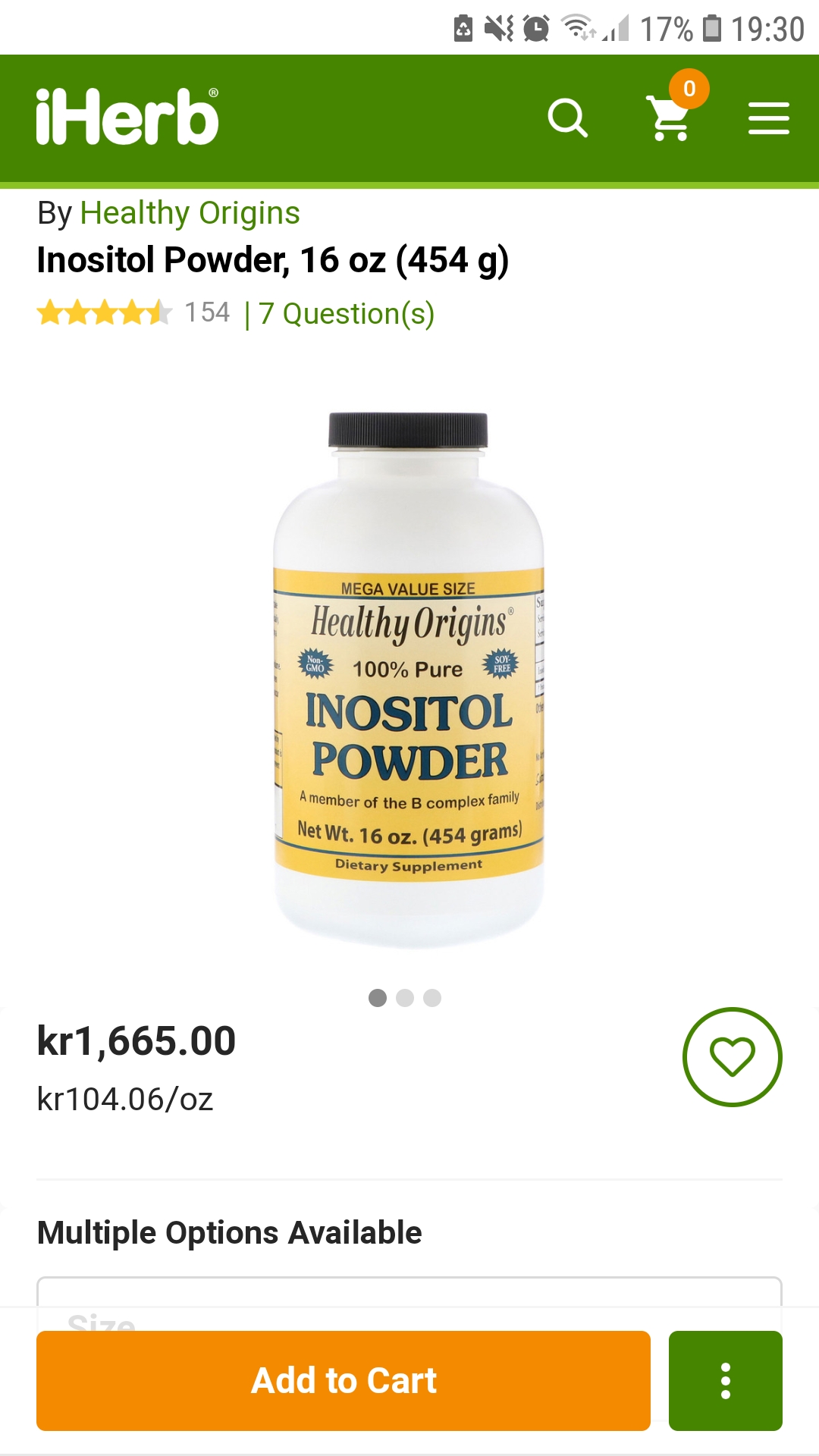Screen dimensions: 819x1456
Task: Open the search icon in header
Action: pos(567,118)
